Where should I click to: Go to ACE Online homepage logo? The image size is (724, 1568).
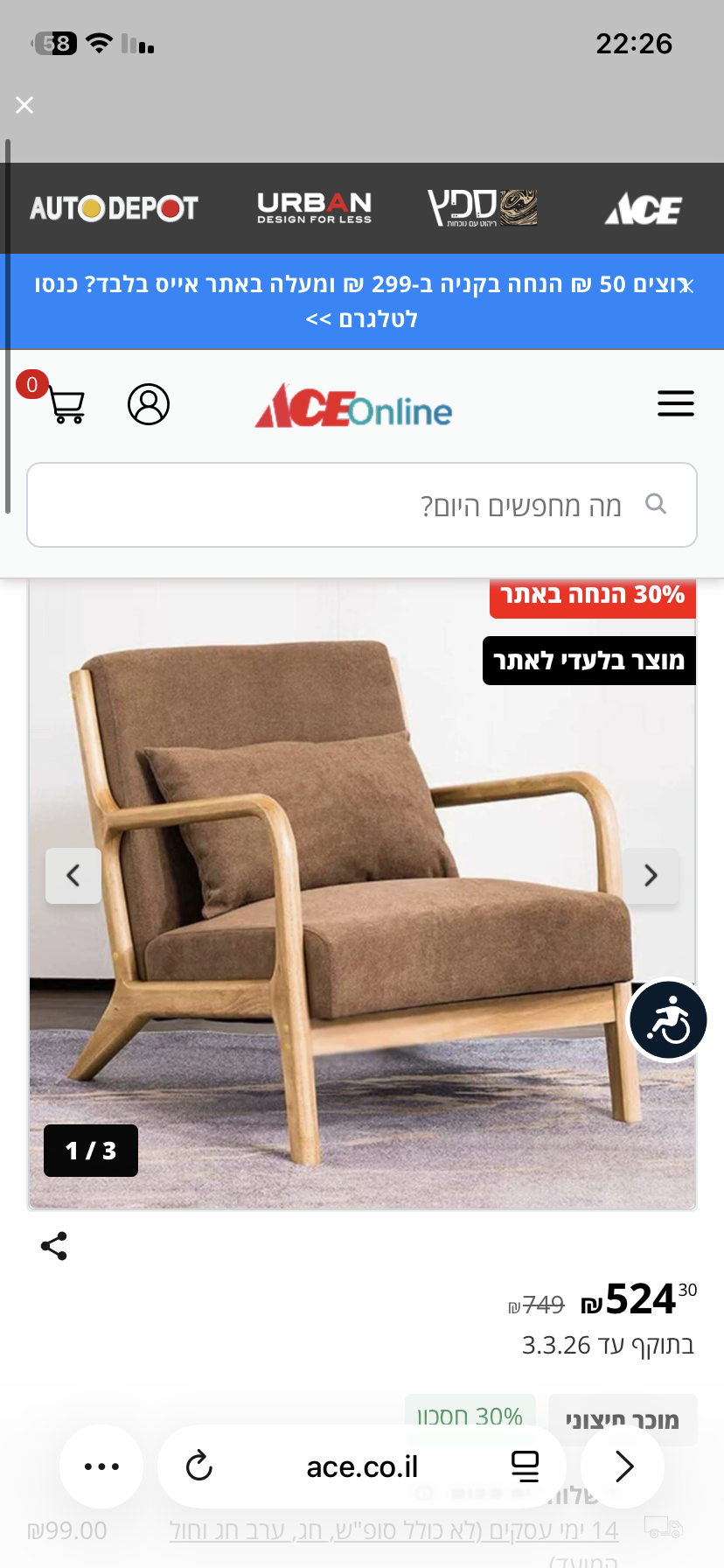point(353,407)
